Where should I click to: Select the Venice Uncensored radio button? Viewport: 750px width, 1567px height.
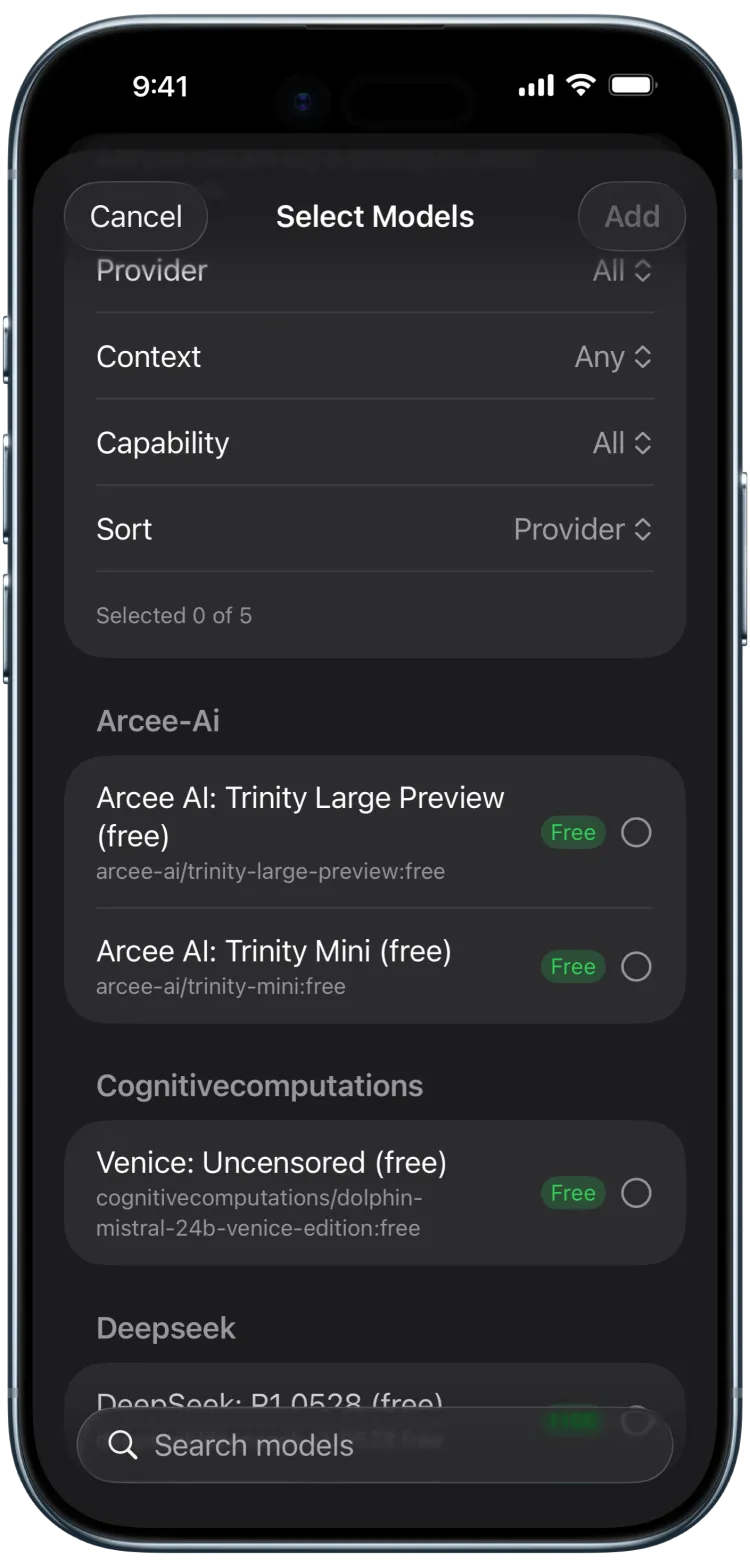click(x=636, y=1193)
